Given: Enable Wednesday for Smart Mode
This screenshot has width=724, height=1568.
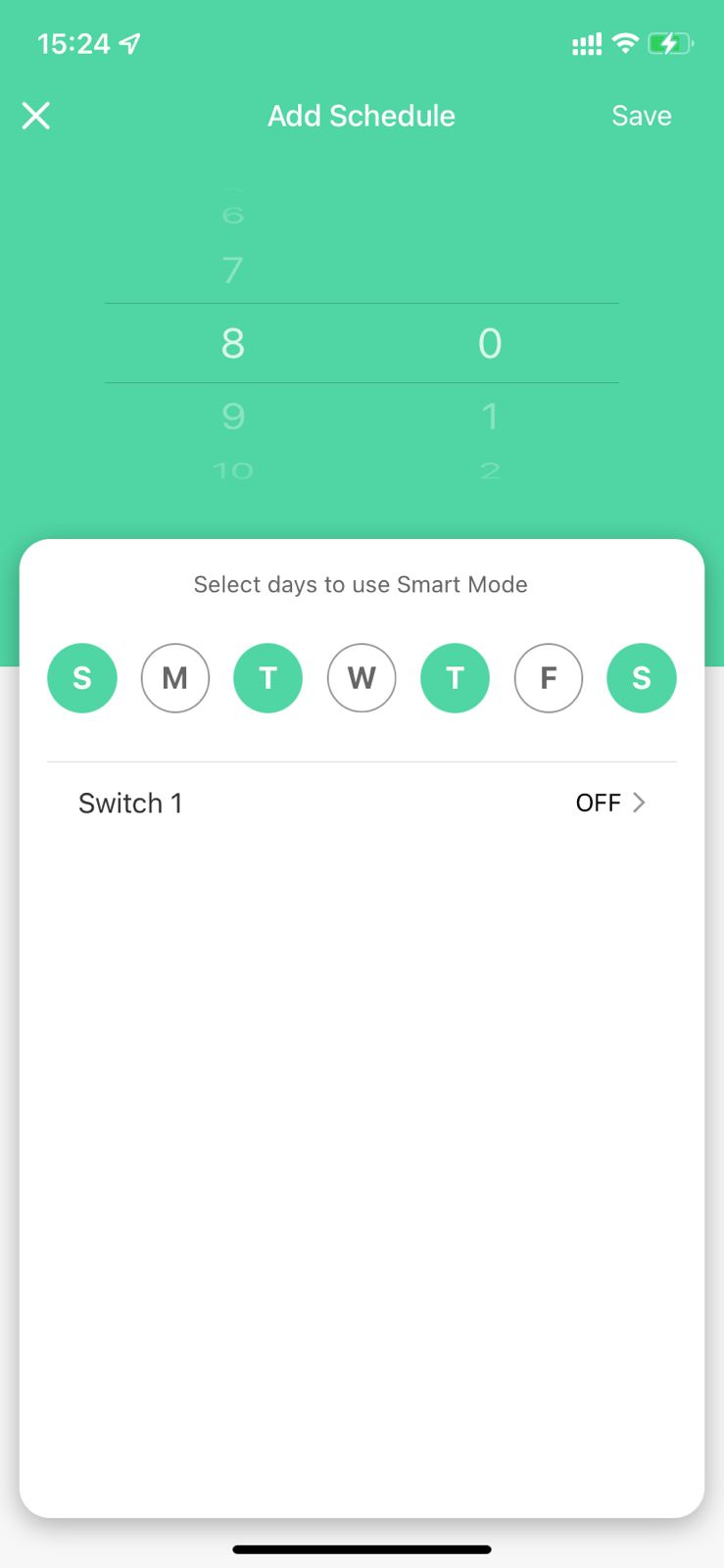Looking at the screenshot, I should [362, 677].
